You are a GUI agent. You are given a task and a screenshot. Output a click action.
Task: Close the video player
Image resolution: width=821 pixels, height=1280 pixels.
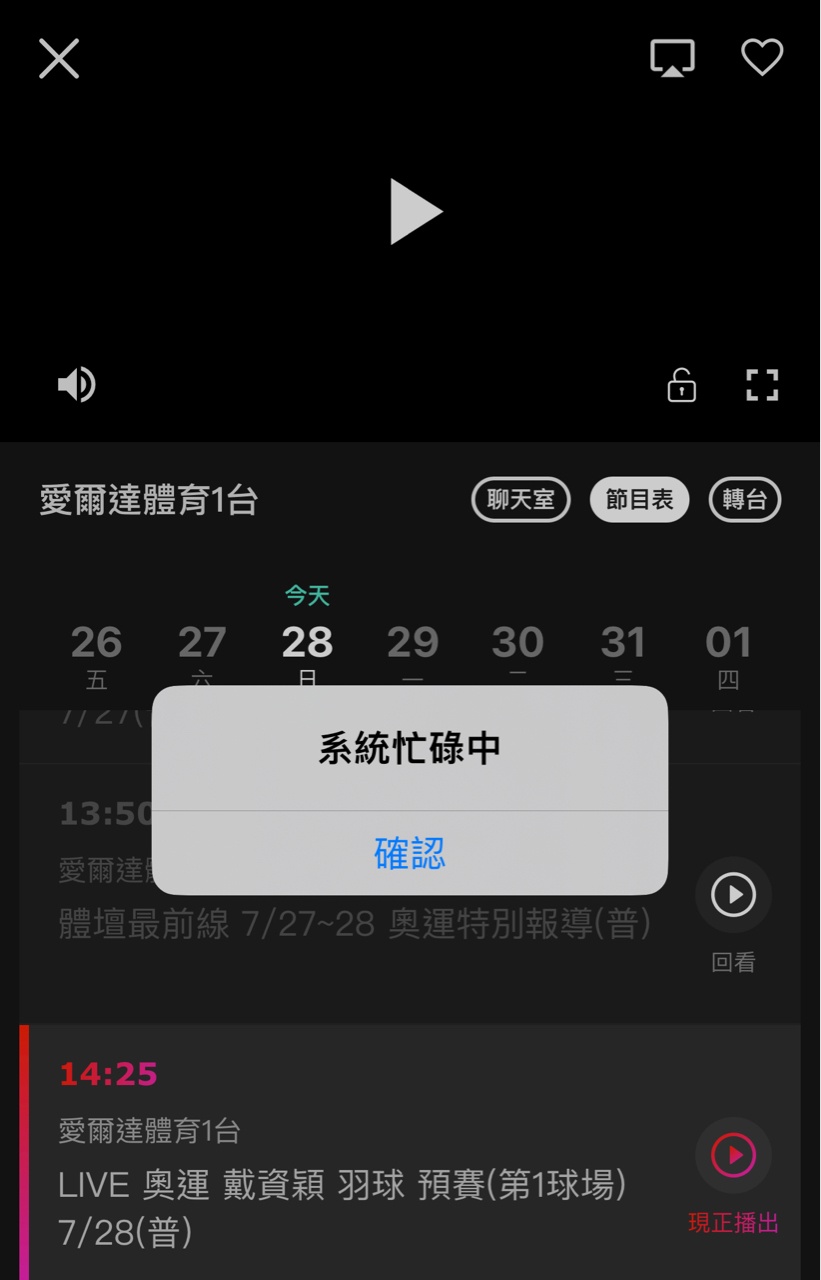point(59,59)
